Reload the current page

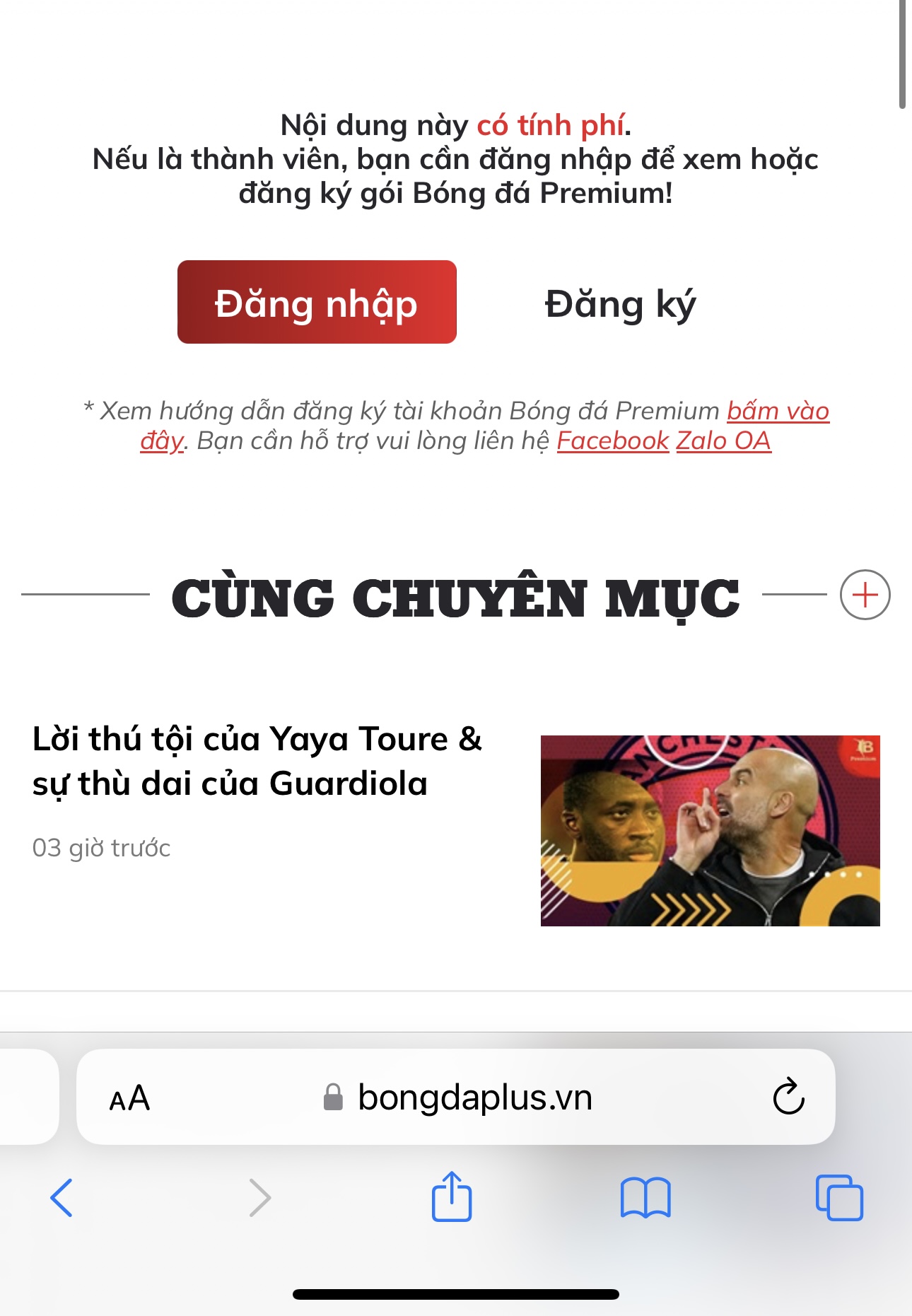tap(788, 1097)
